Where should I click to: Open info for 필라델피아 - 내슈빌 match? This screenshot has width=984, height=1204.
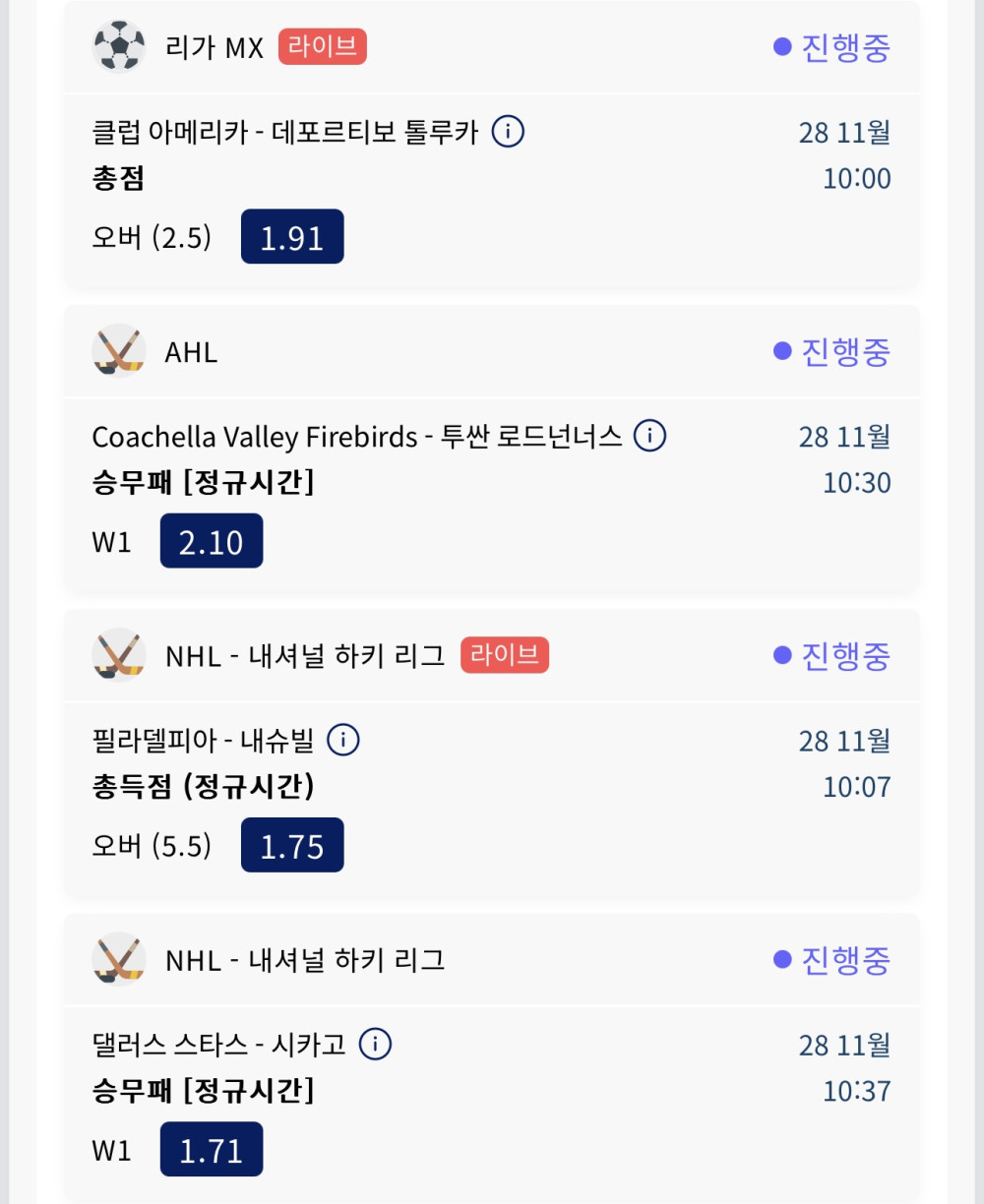click(342, 740)
